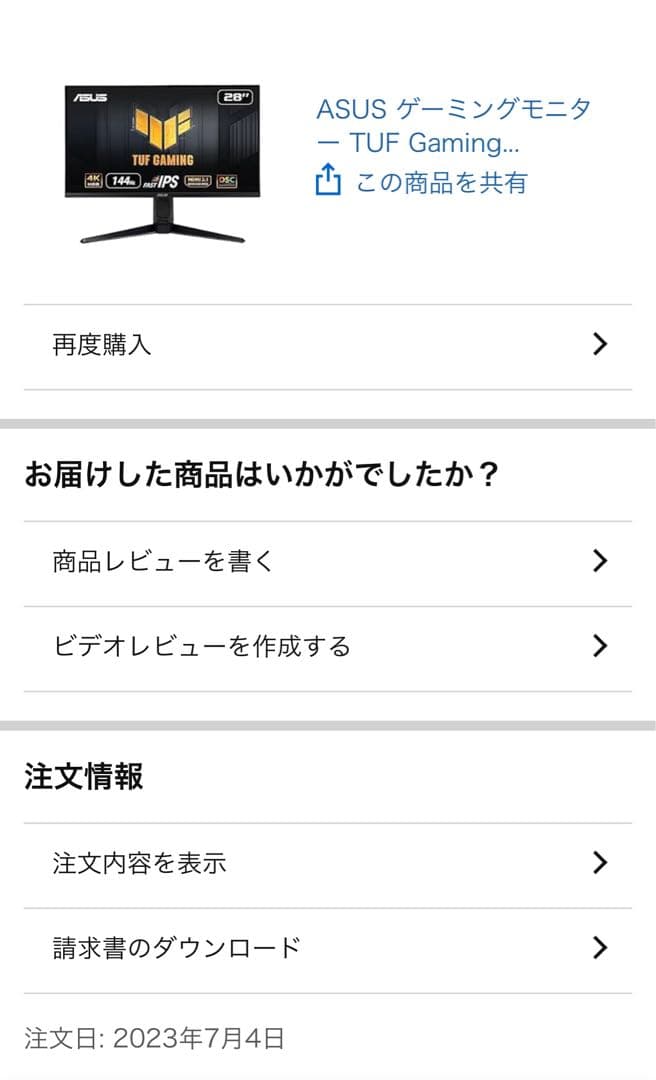
Task: Open the ASUS ゲーミングモニター product title link
Action: coord(453,125)
